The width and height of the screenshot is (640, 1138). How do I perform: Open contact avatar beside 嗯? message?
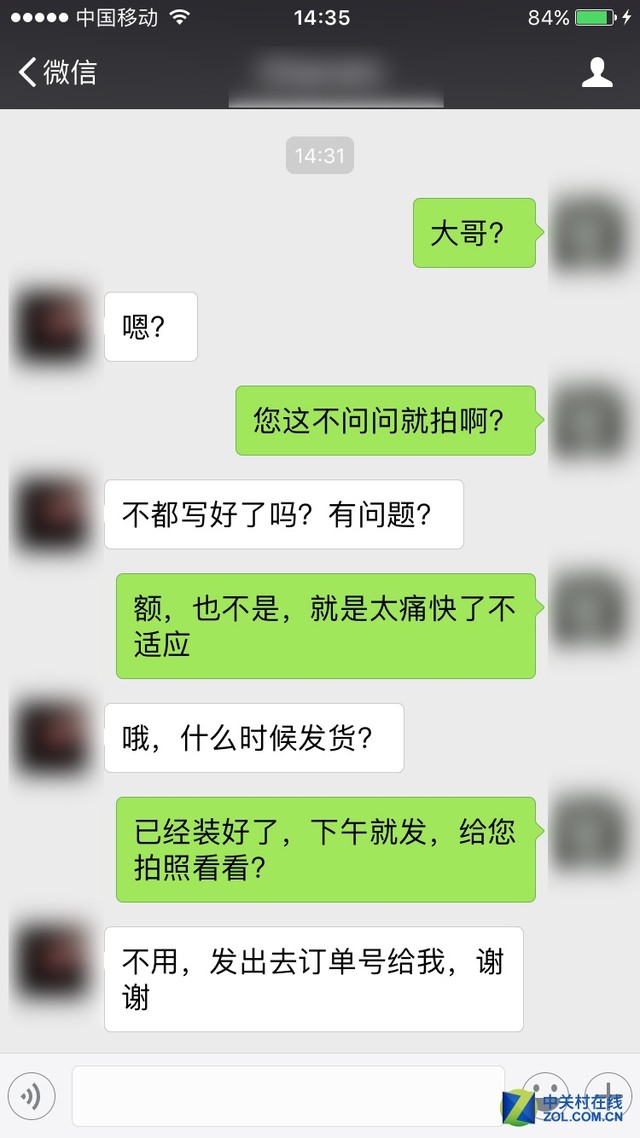point(52,327)
